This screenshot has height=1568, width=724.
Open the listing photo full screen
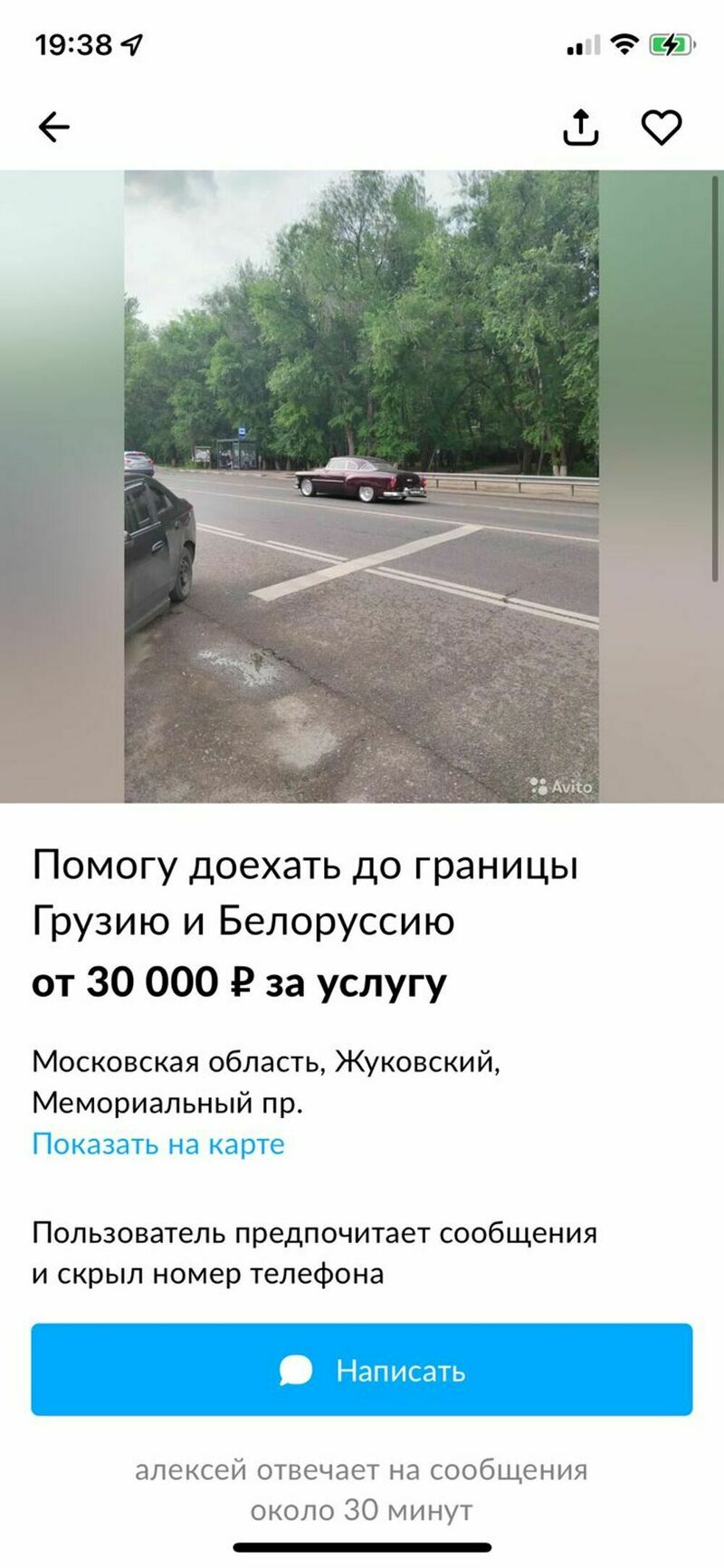click(x=361, y=486)
